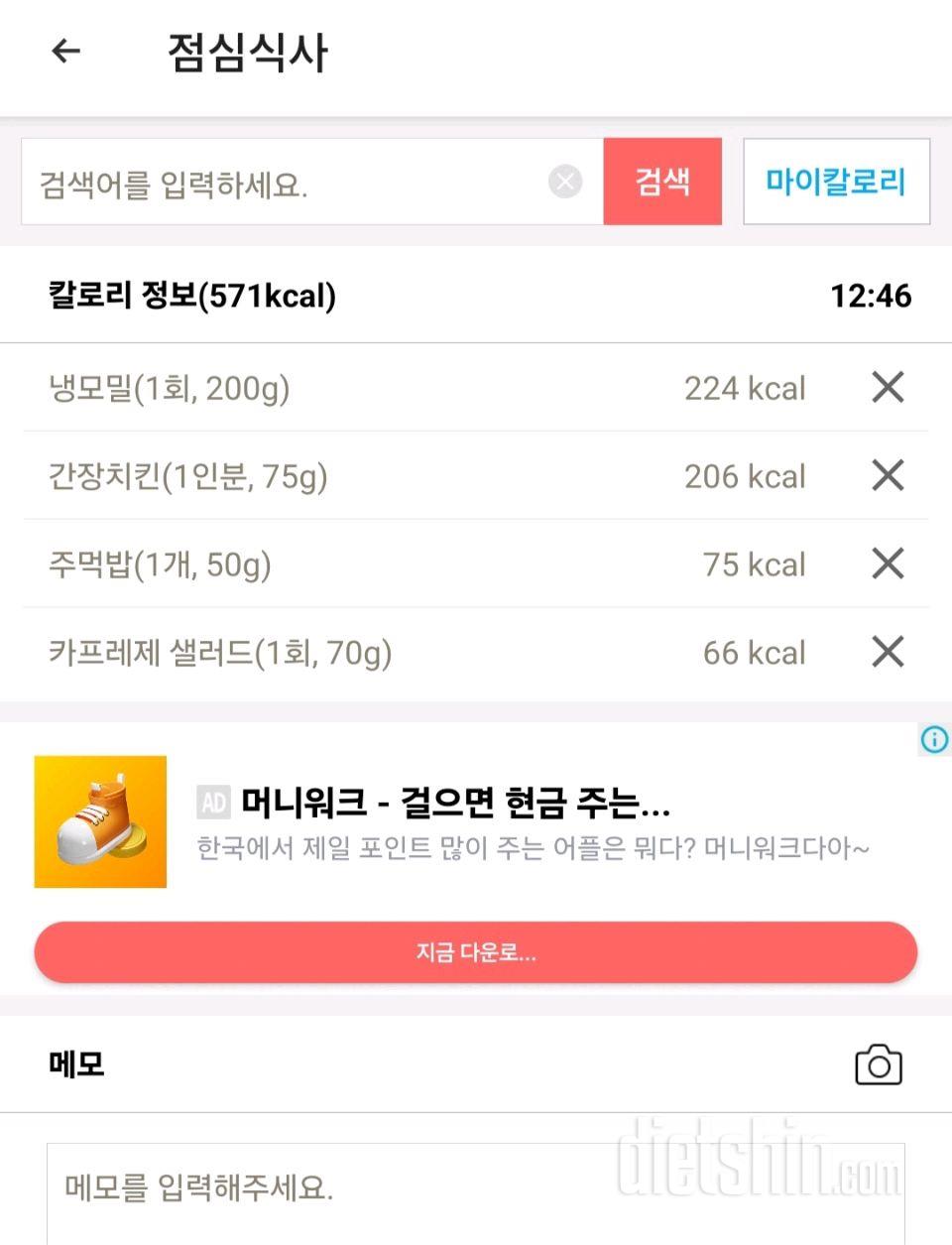Delete the 간장치킨 entry
952x1245 pixels.
coord(888,476)
